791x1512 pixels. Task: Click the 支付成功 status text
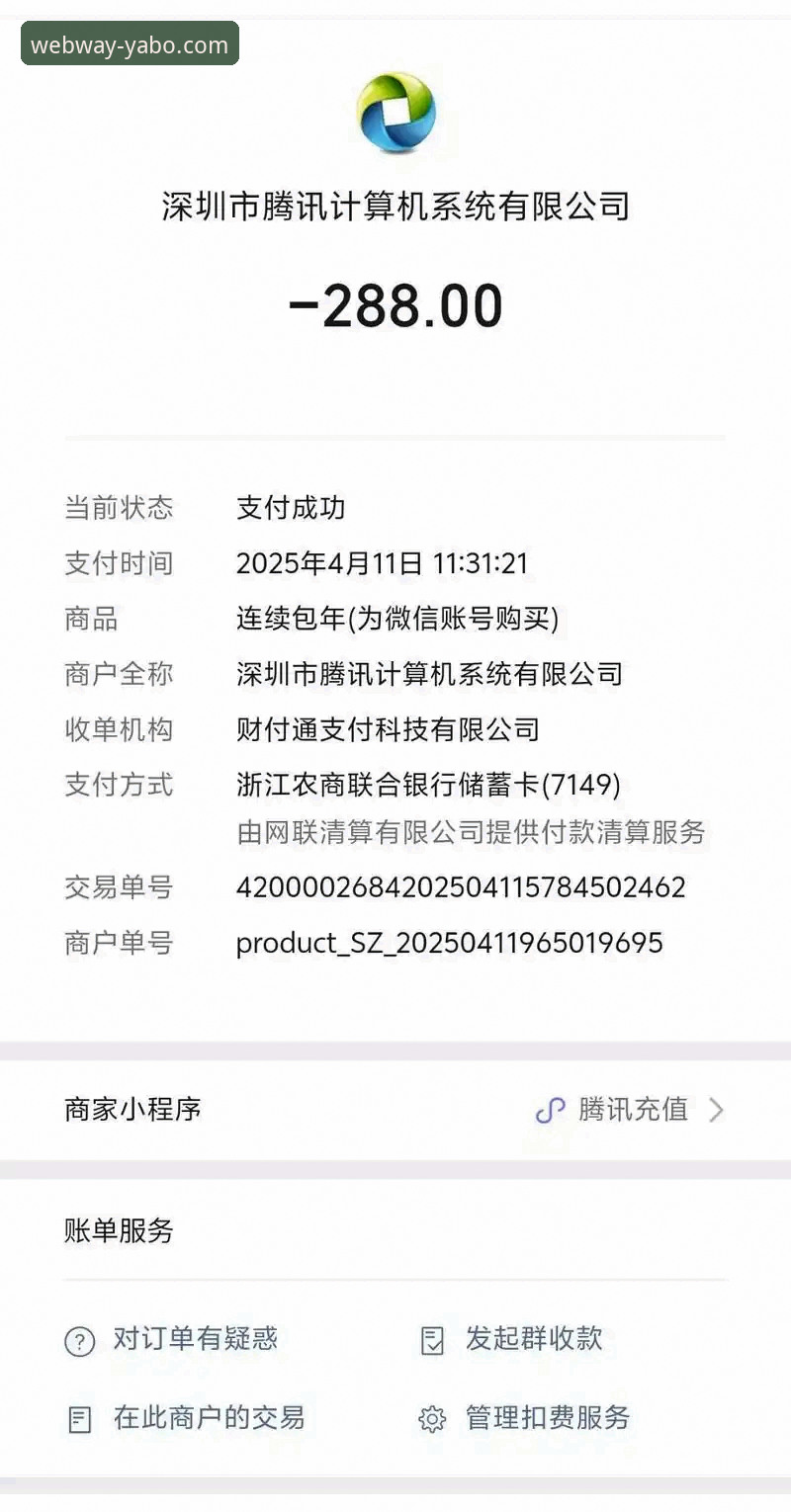(x=291, y=508)
